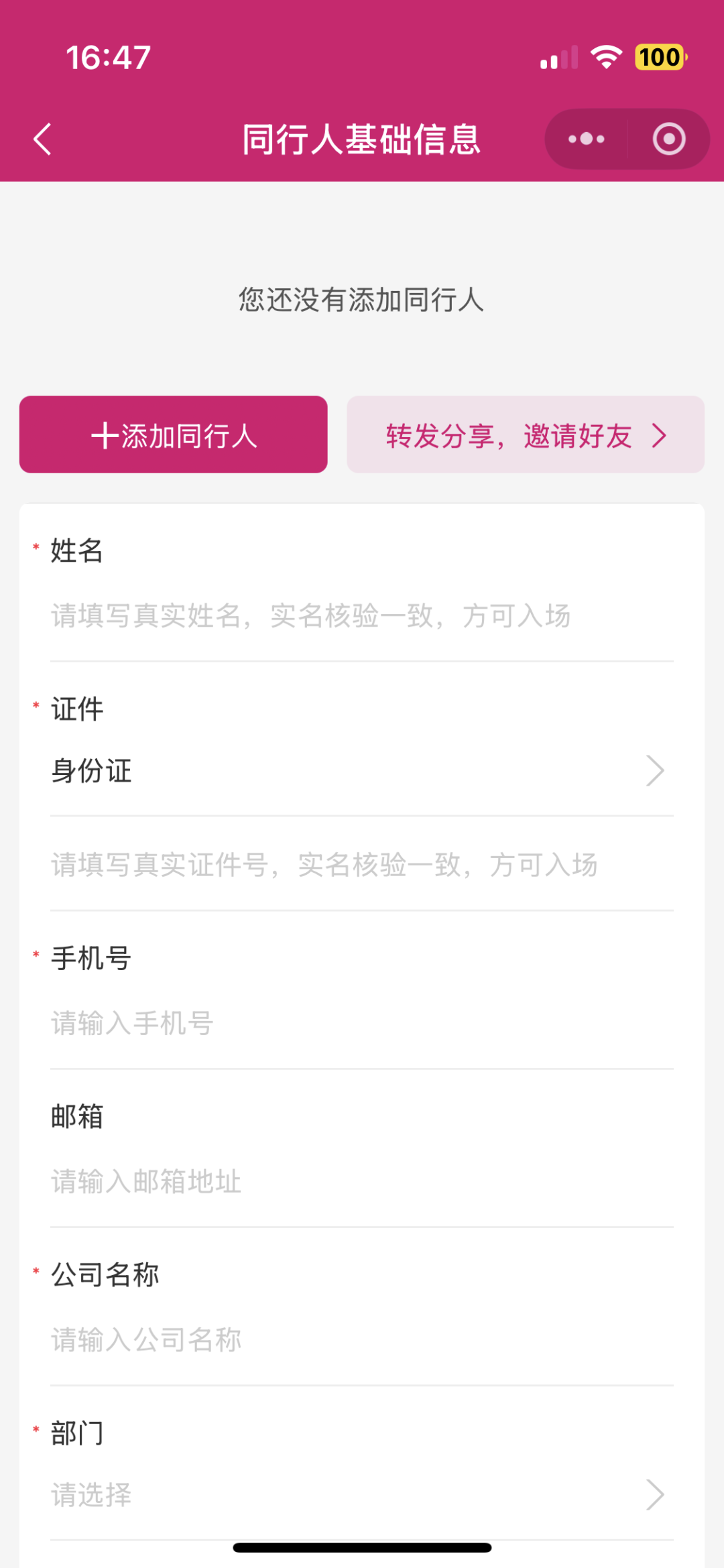Viewport: 724px width, 1568px height.
Task: Click the battery indicator showing 100
Action: (660, 58)
